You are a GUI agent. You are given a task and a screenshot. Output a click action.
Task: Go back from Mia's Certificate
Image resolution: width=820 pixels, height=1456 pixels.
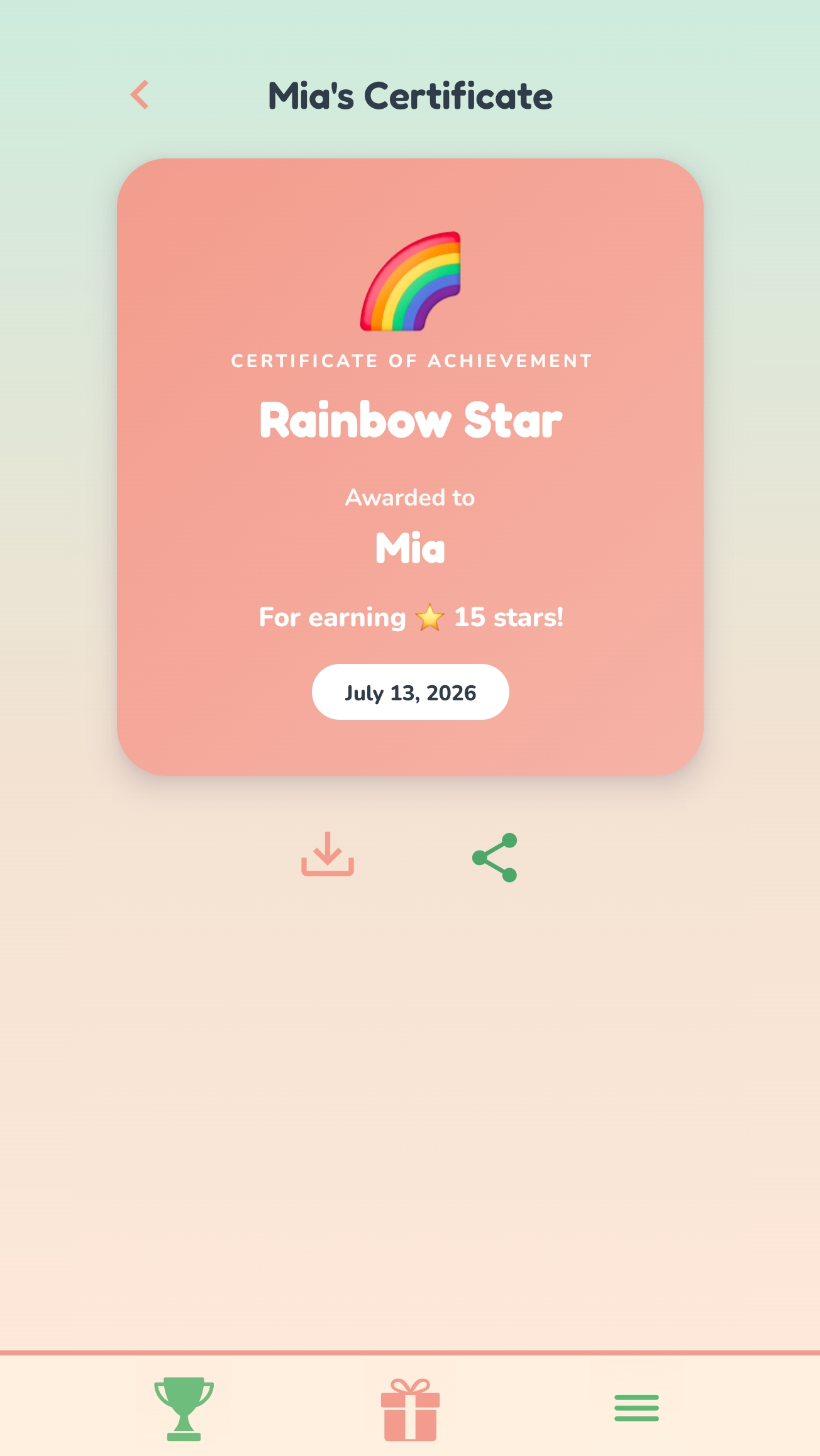click(140, 95)
